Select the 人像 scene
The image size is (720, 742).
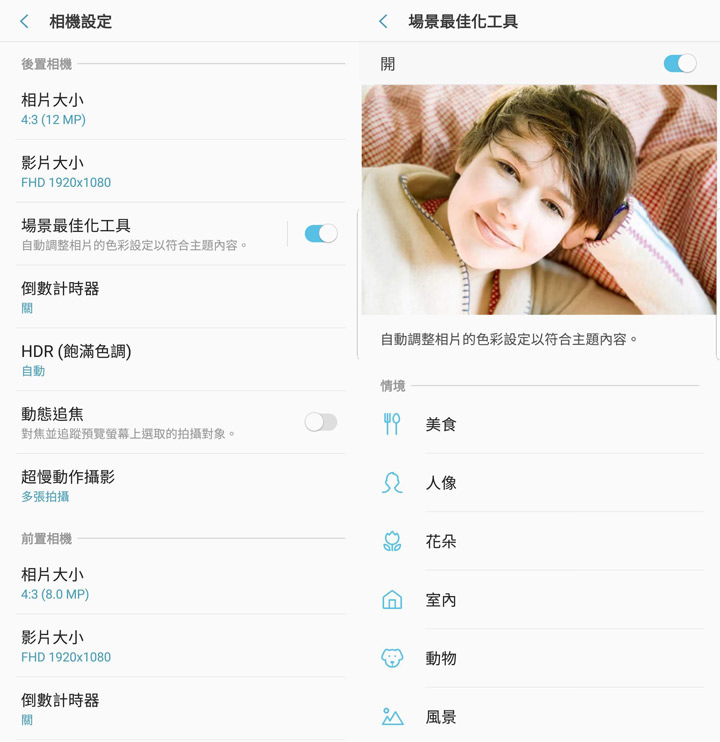540,483
